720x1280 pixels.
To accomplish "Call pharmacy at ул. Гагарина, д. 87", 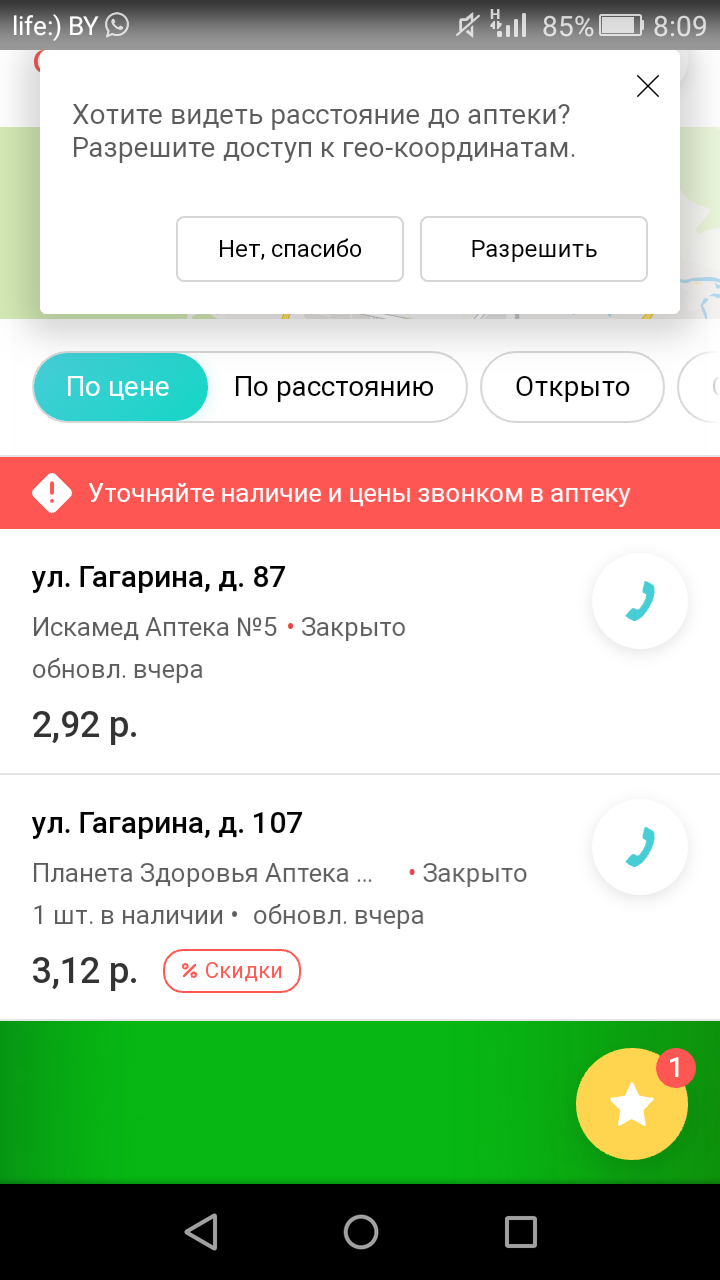I will coord(639,601).
